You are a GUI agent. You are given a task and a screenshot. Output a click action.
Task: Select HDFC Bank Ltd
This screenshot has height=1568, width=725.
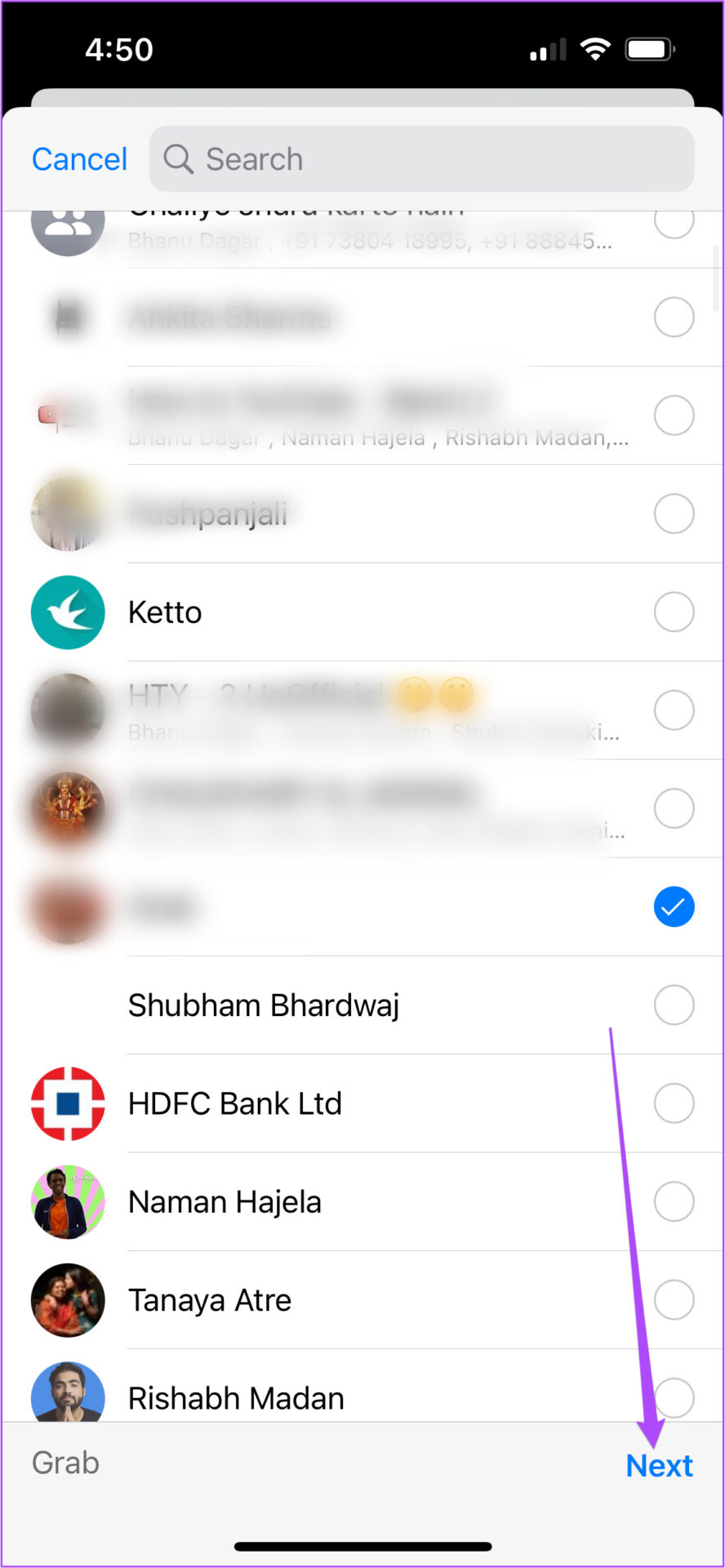(674, 1103)
